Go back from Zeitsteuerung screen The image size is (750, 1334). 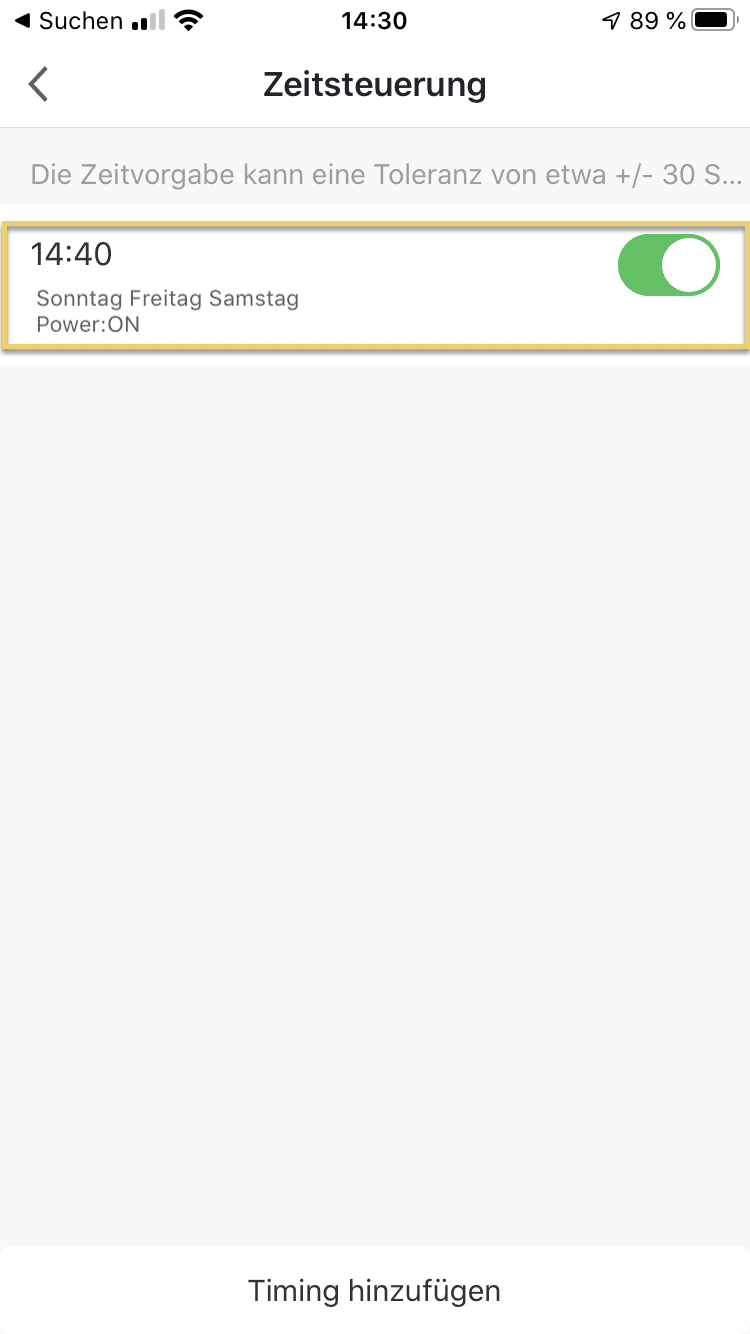[x=38, y=84]
